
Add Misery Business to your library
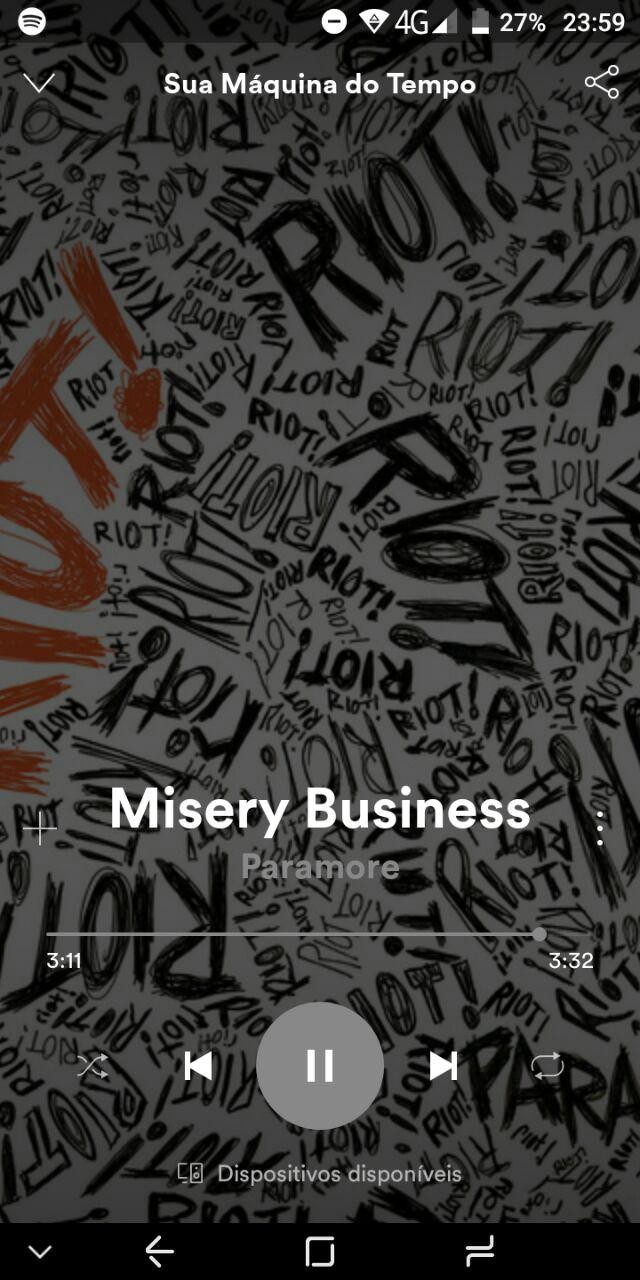tap(40, 829)
